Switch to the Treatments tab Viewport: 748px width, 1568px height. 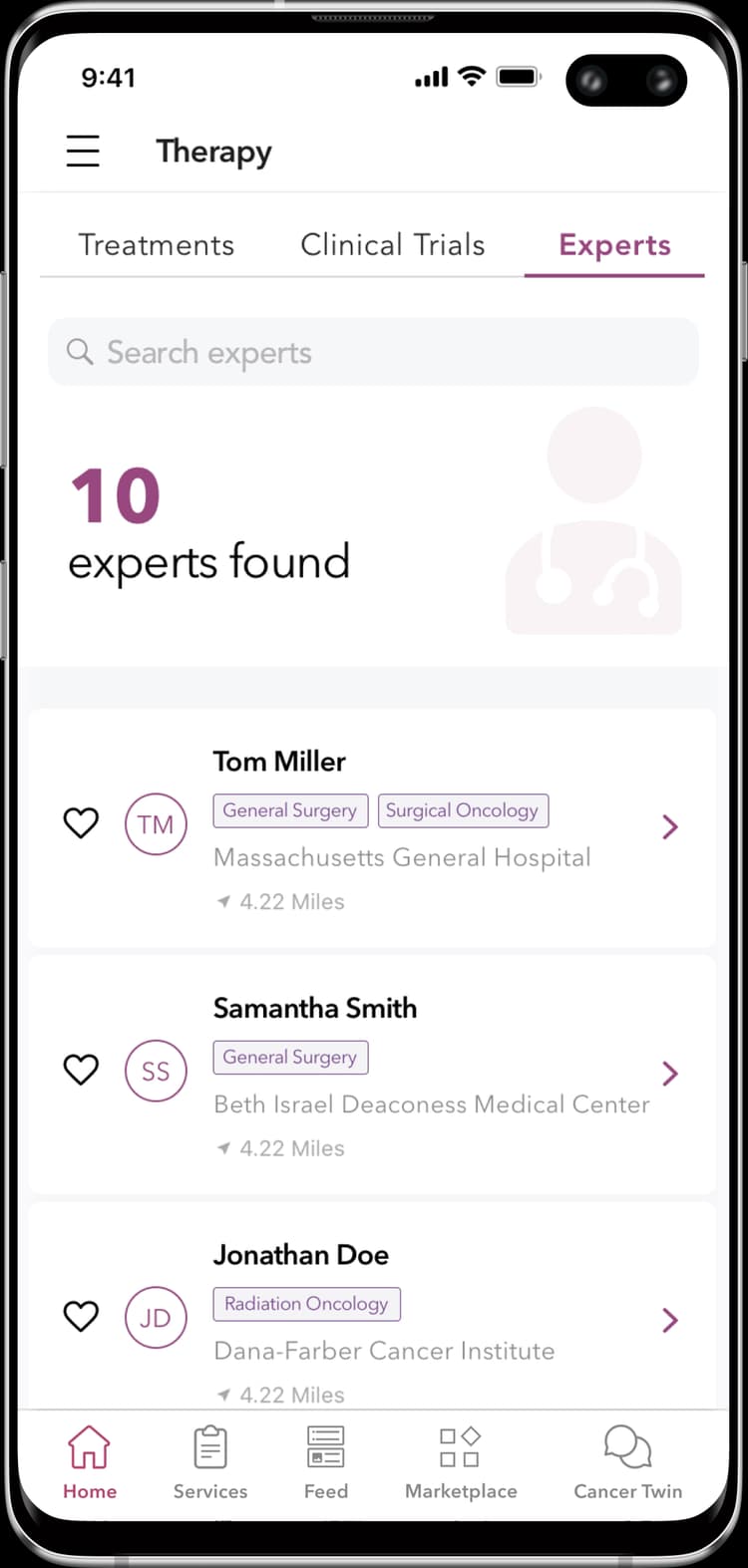click(157, 245)
